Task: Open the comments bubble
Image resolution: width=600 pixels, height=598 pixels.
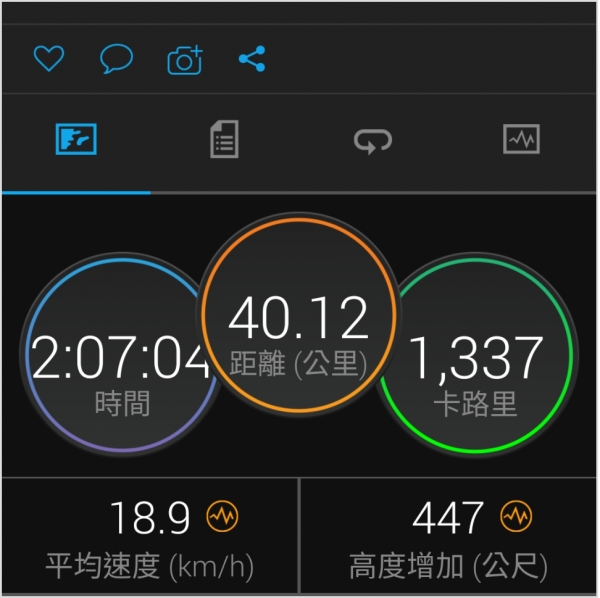Action: 116,60
